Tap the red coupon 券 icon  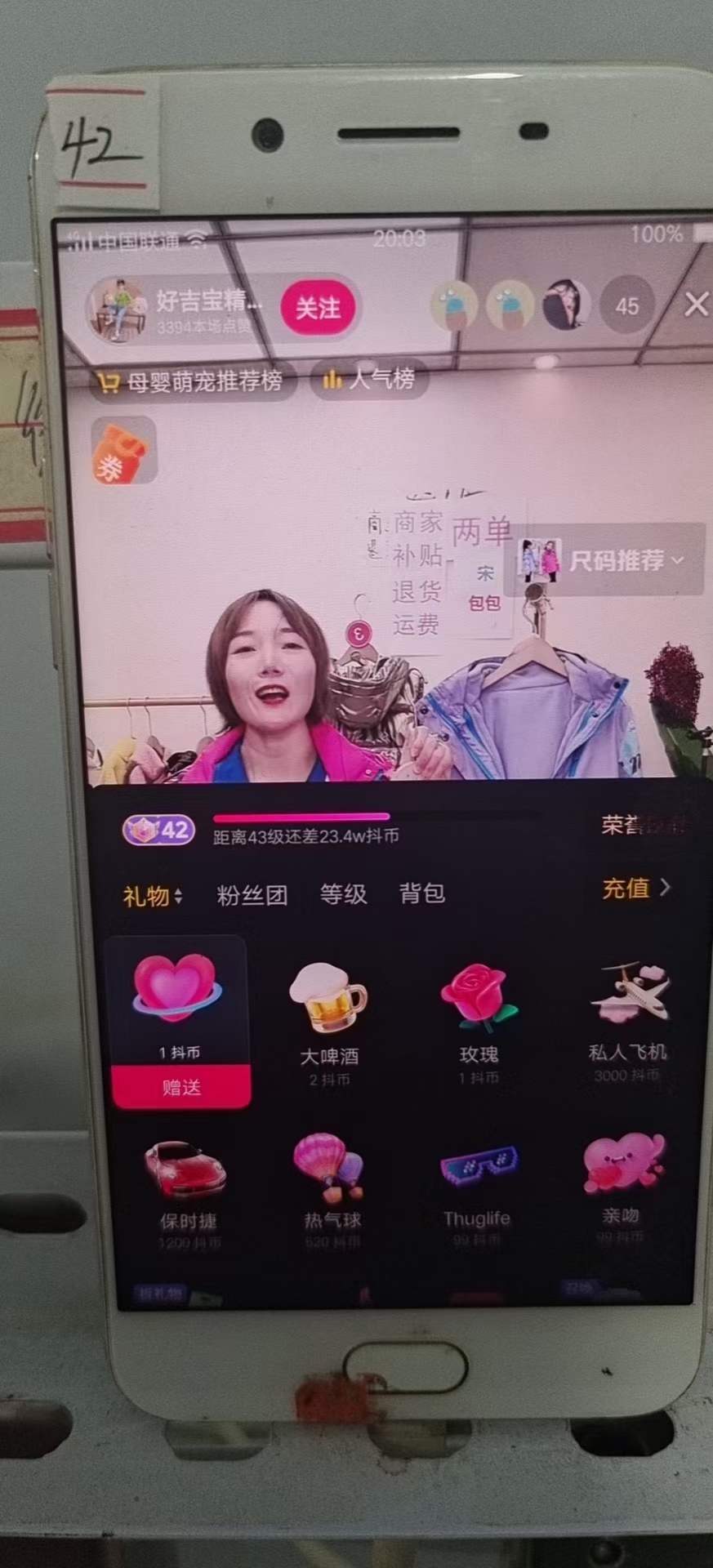[123, 450]
